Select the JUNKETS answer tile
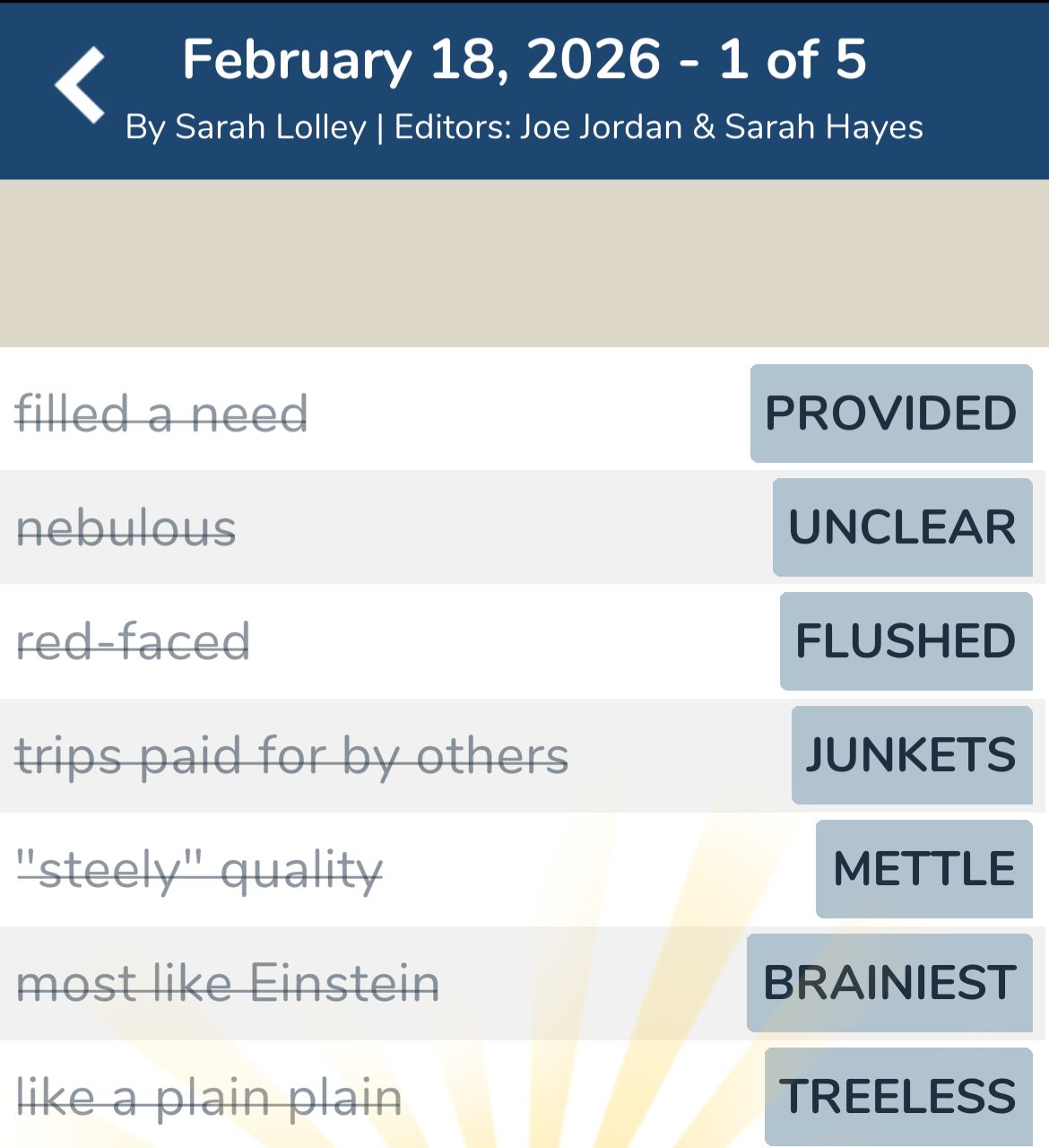 click(x=911, y=754)
